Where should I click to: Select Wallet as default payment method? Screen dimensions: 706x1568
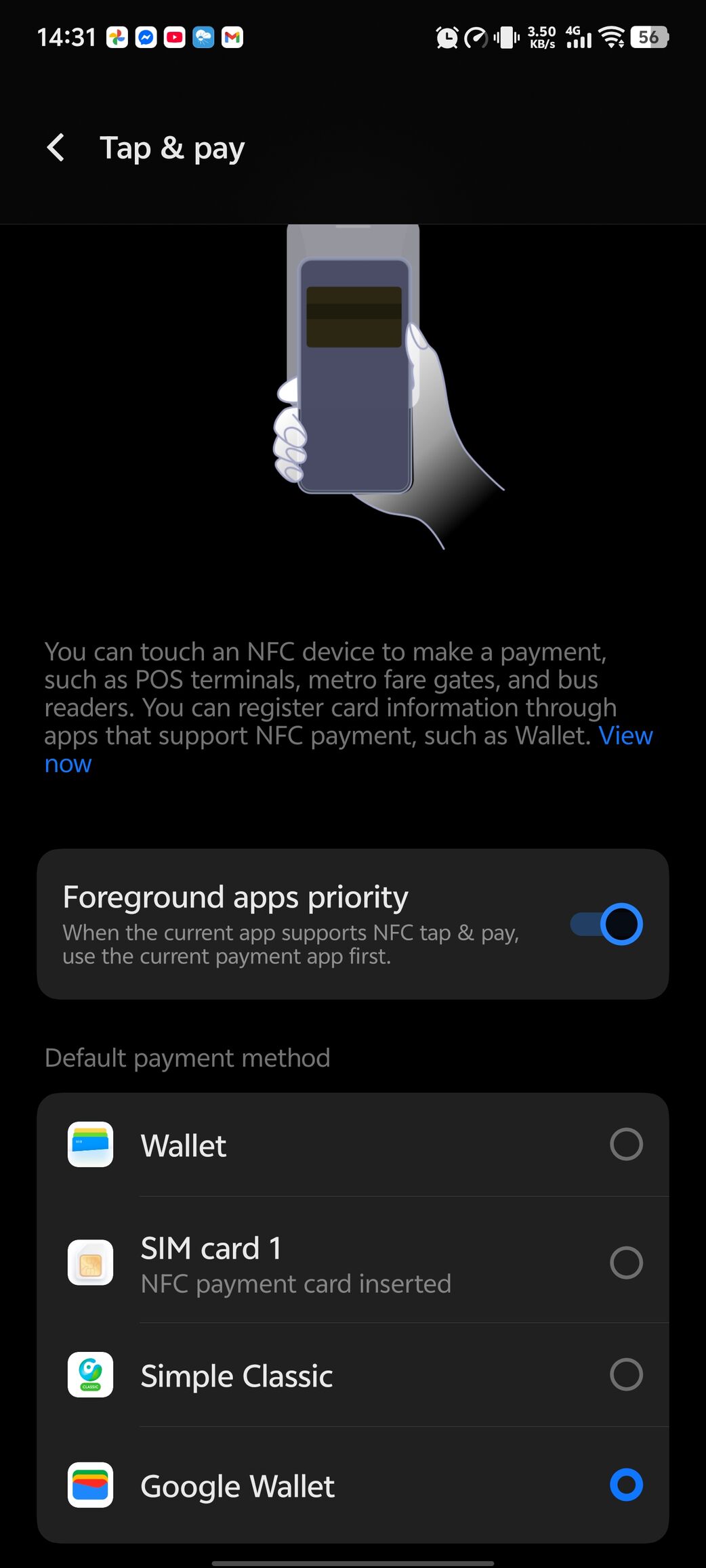point(625,1145)
